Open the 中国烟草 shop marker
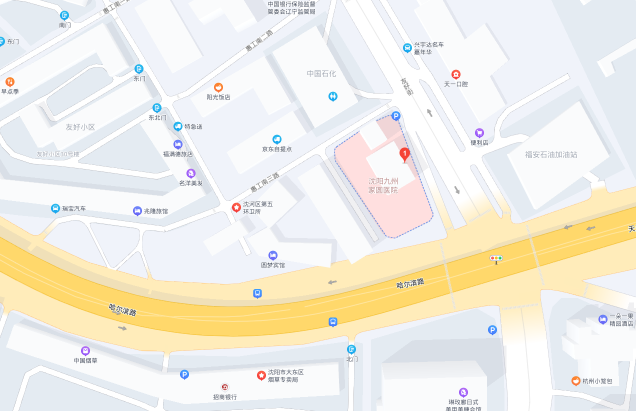 [x=84, y=351]
